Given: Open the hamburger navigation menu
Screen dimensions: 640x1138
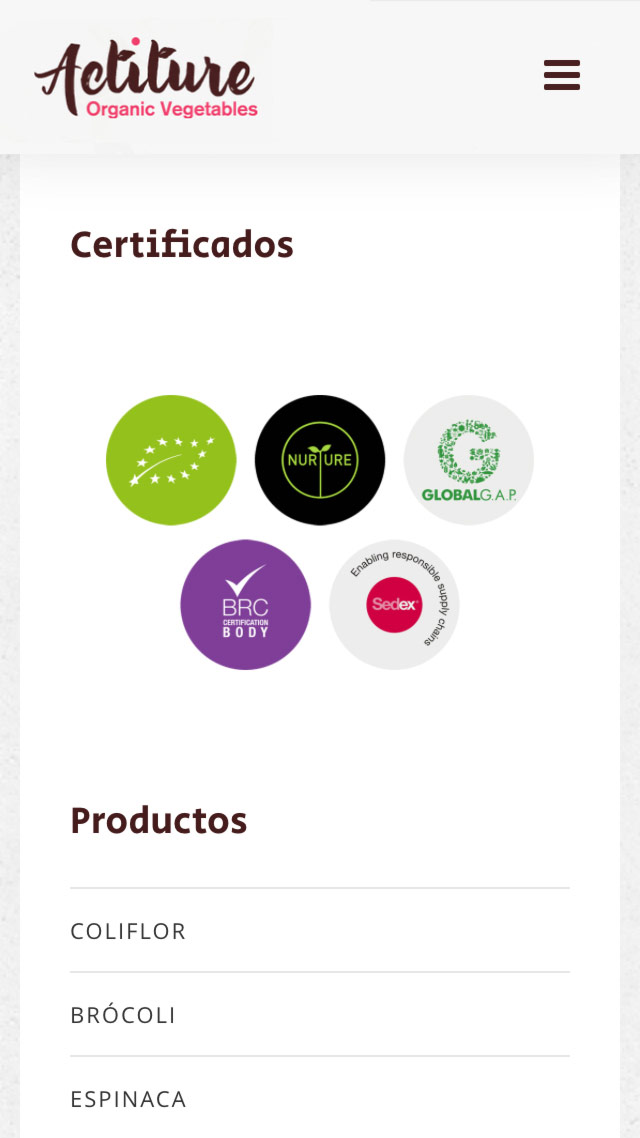Looking at the screenshot, I should pos(562,75).
